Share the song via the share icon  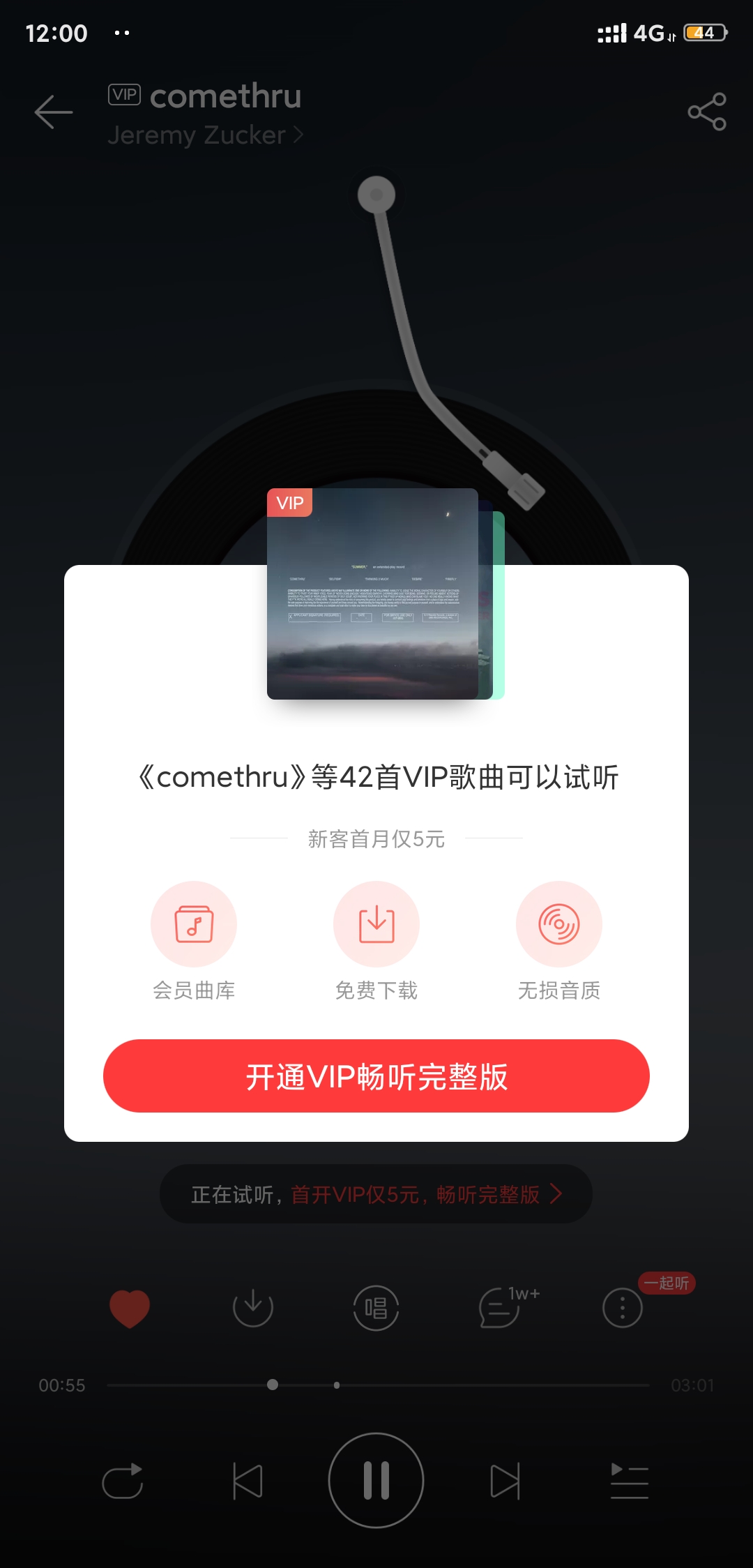click(705, 112)
